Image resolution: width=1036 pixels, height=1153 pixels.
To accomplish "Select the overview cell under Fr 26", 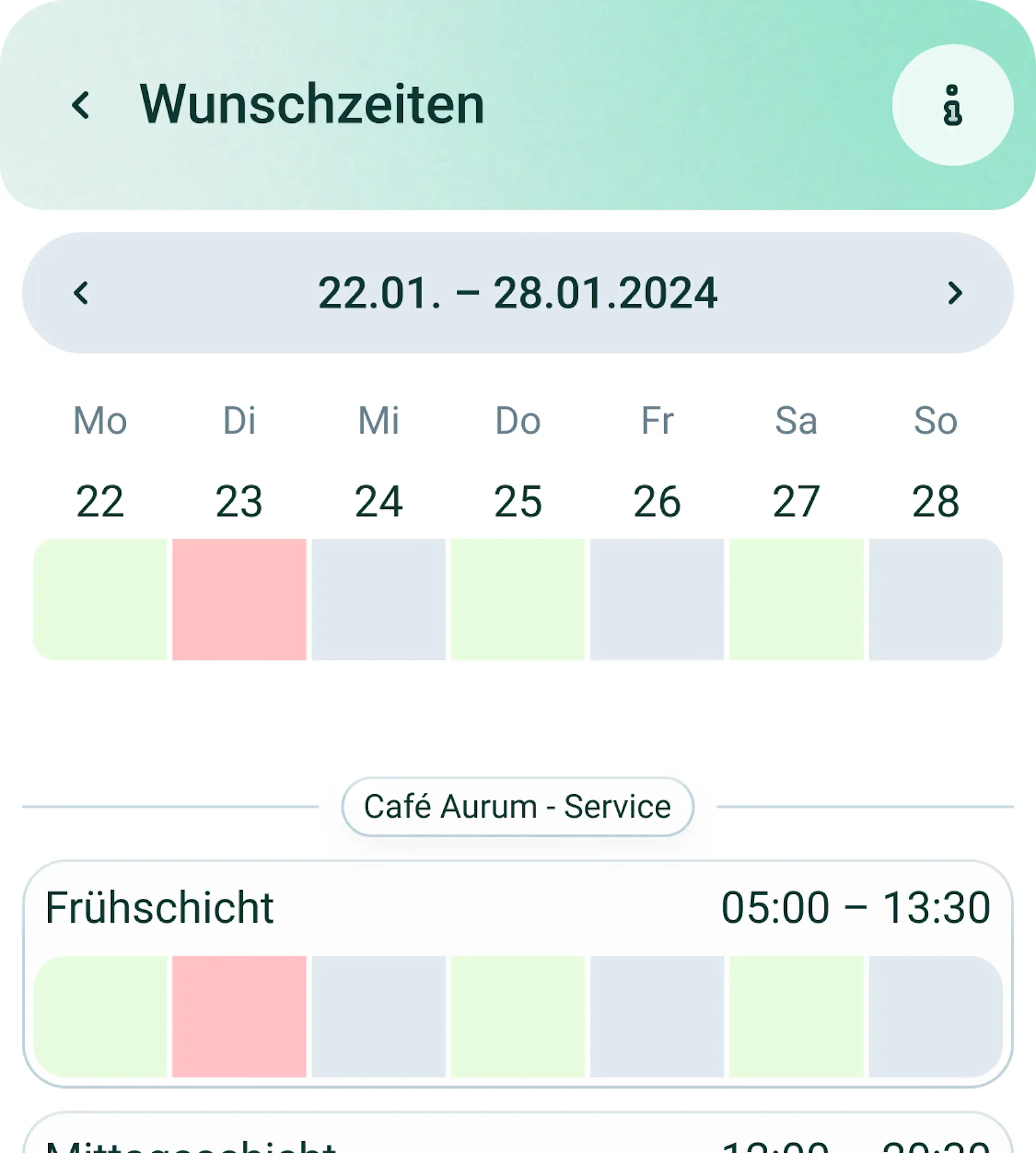I will click(x=657, y=599).
